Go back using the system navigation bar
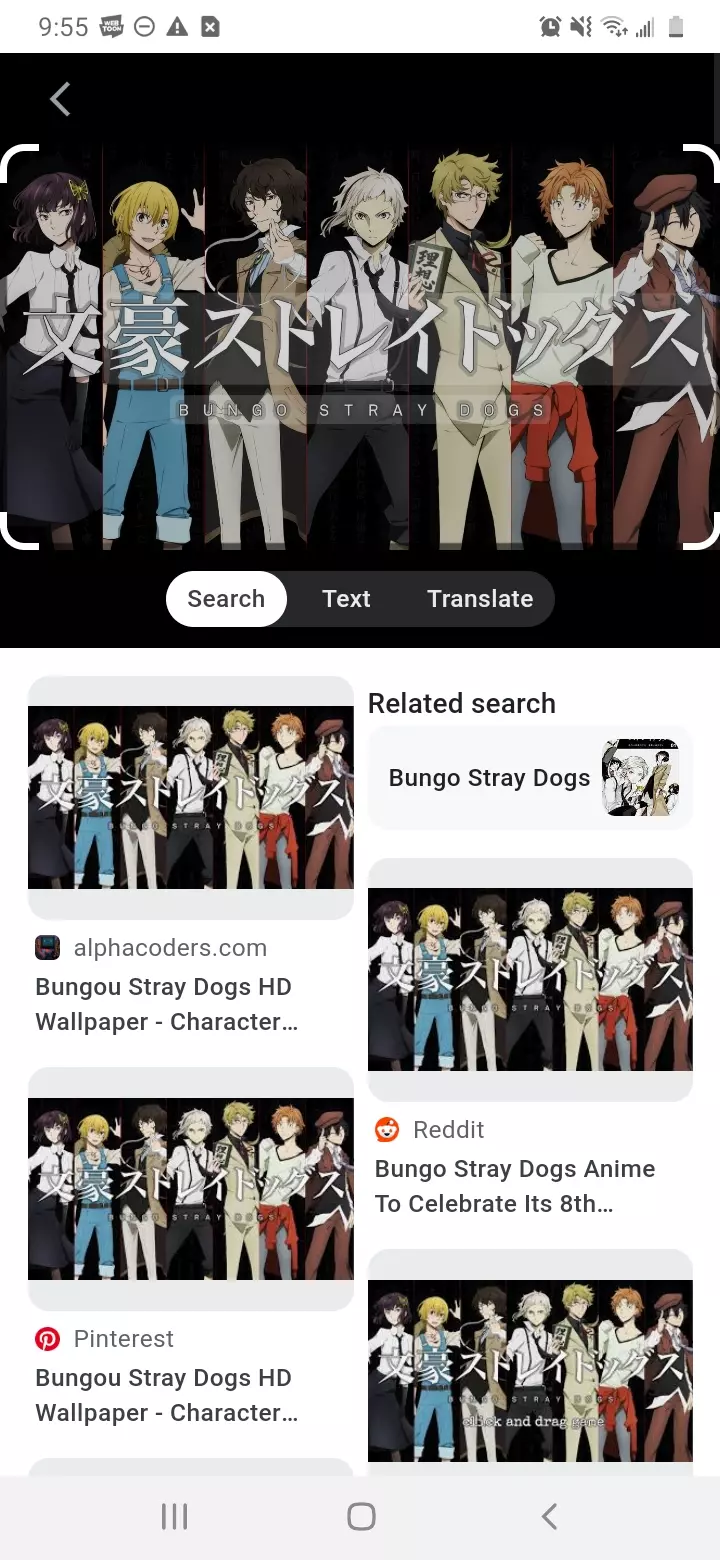Image resolution: width=720 pixels, height=1560 pixels. 549,1516
